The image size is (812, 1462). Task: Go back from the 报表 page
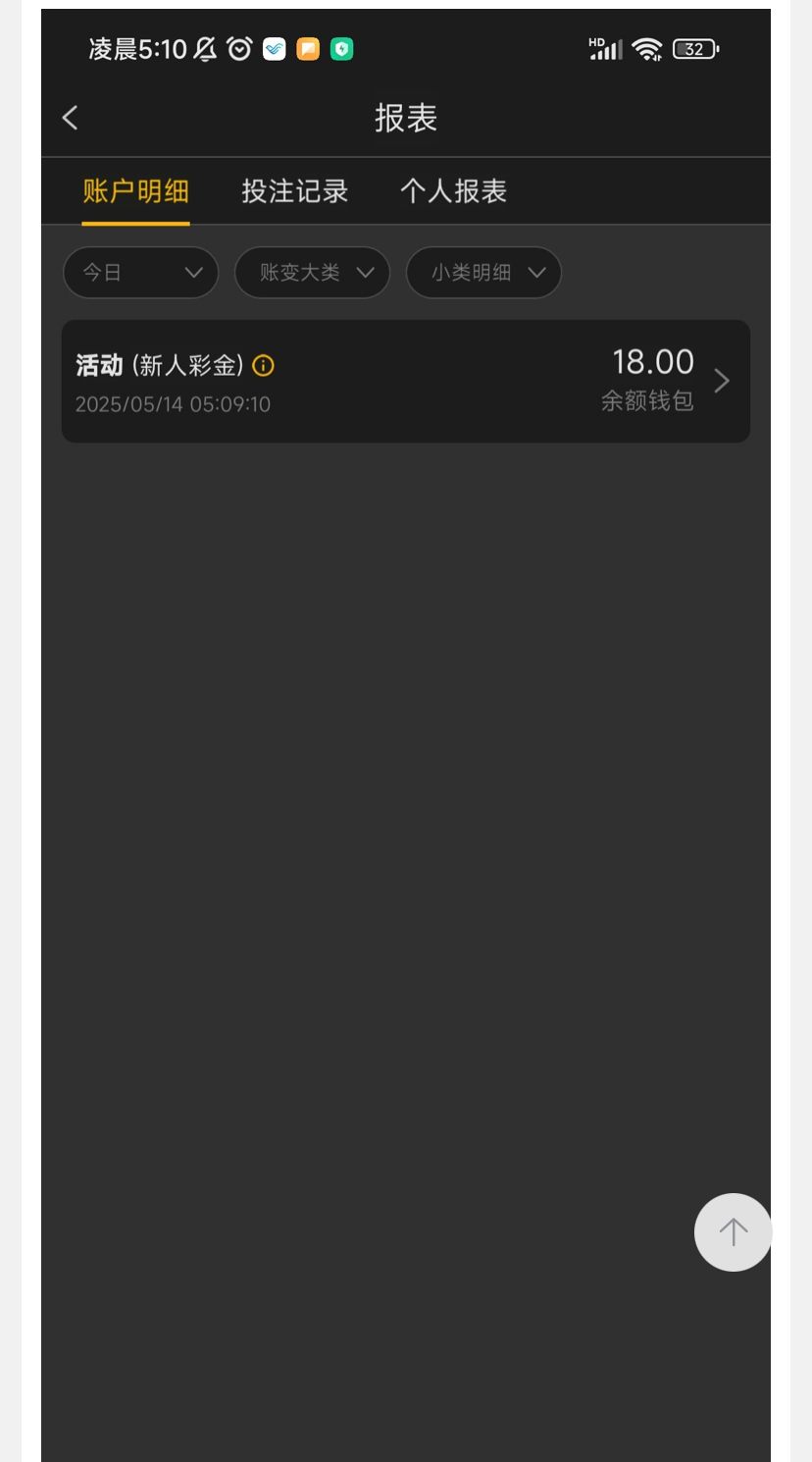(71, 118)
